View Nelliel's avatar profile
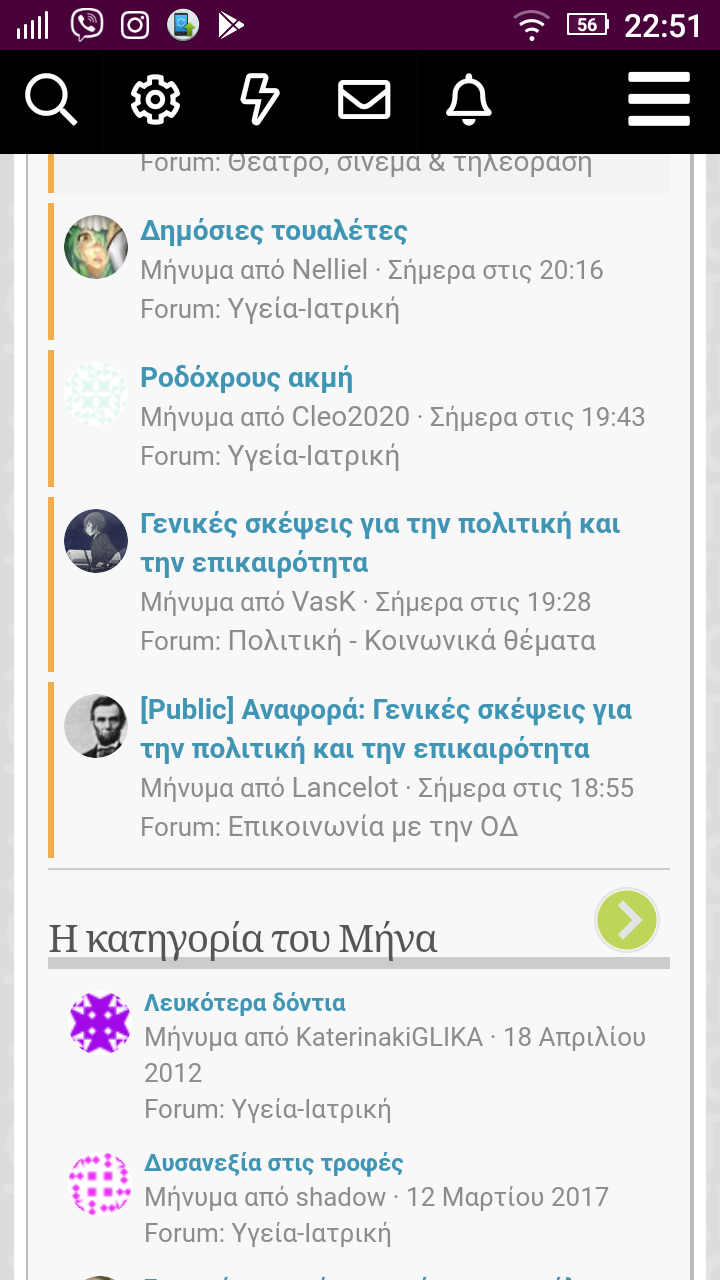 coord(96,247)
